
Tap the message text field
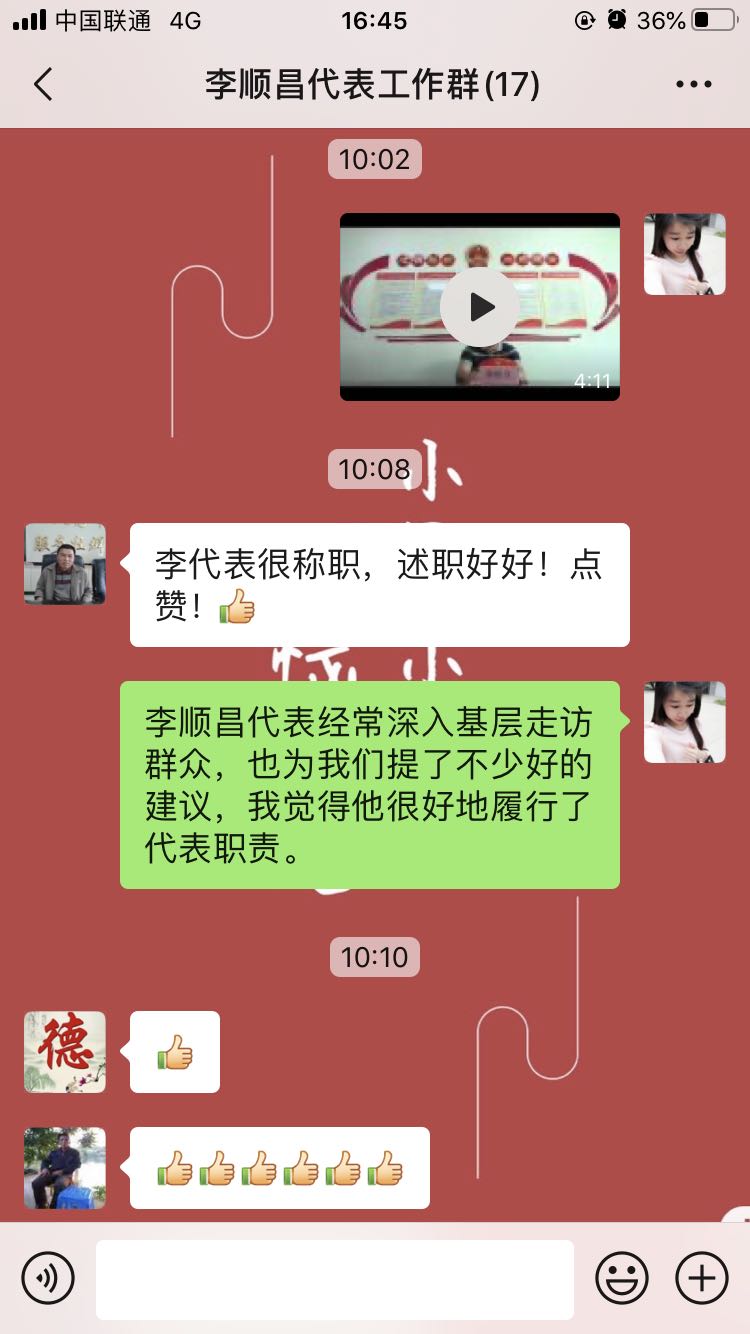[335, 1279]
